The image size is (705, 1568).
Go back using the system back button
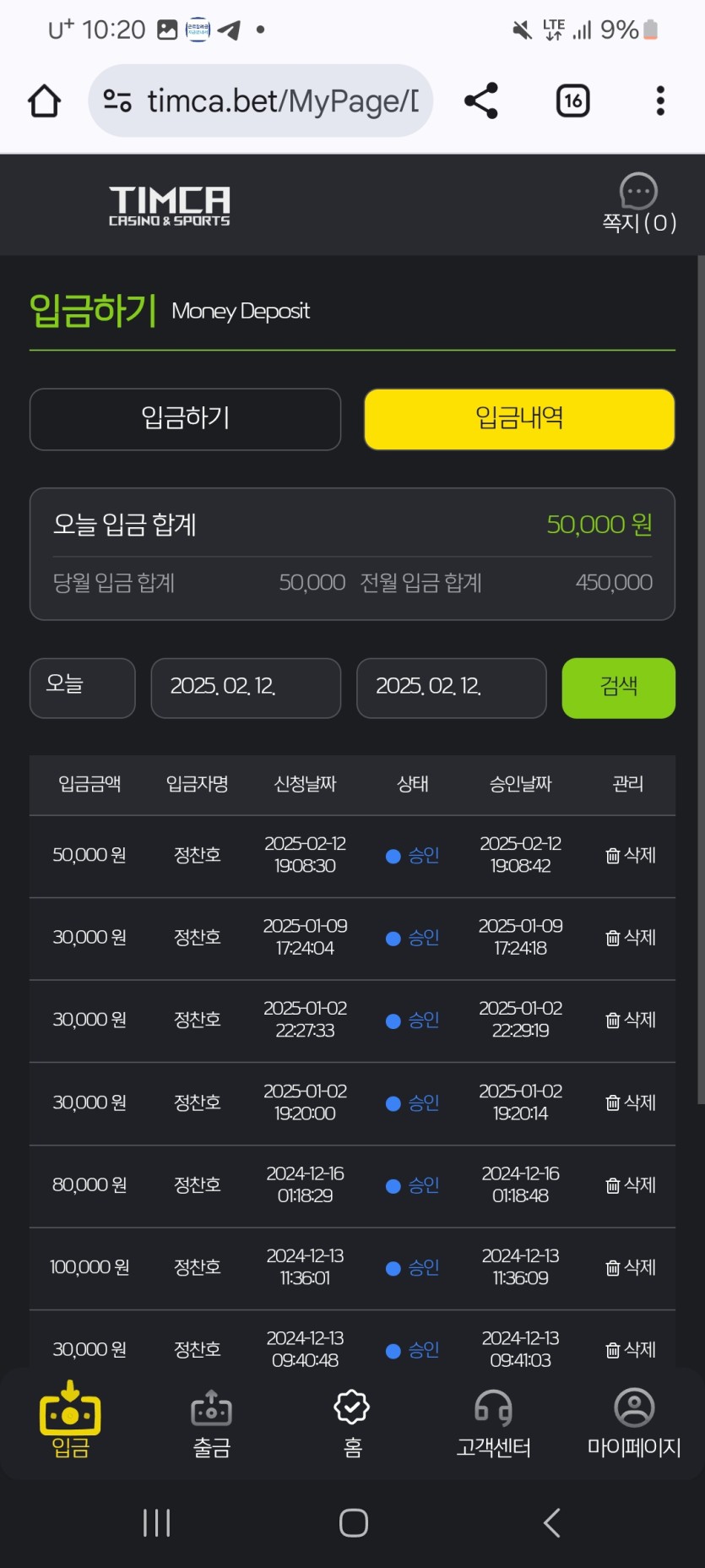(x=551, y=1523)
